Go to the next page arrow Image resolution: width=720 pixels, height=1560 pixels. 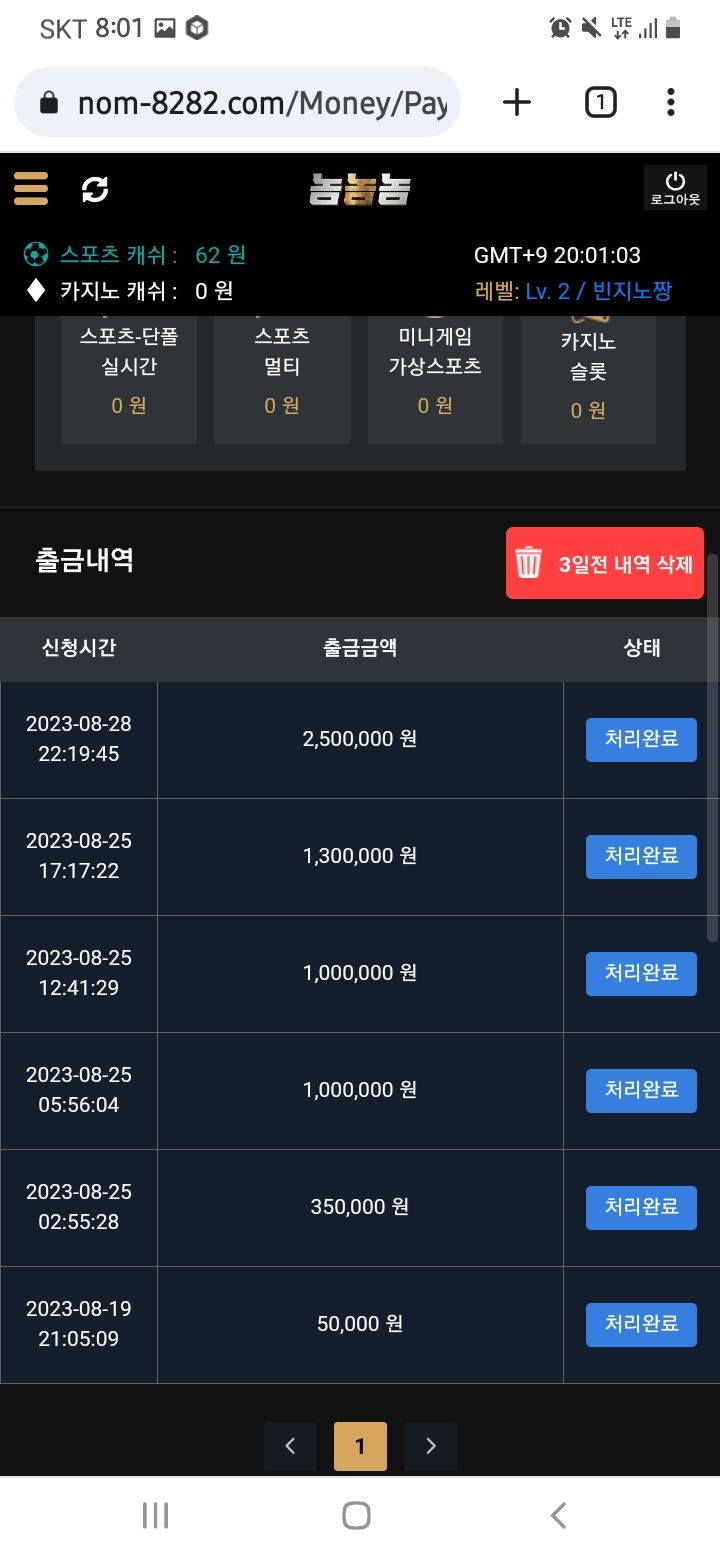430,1446
